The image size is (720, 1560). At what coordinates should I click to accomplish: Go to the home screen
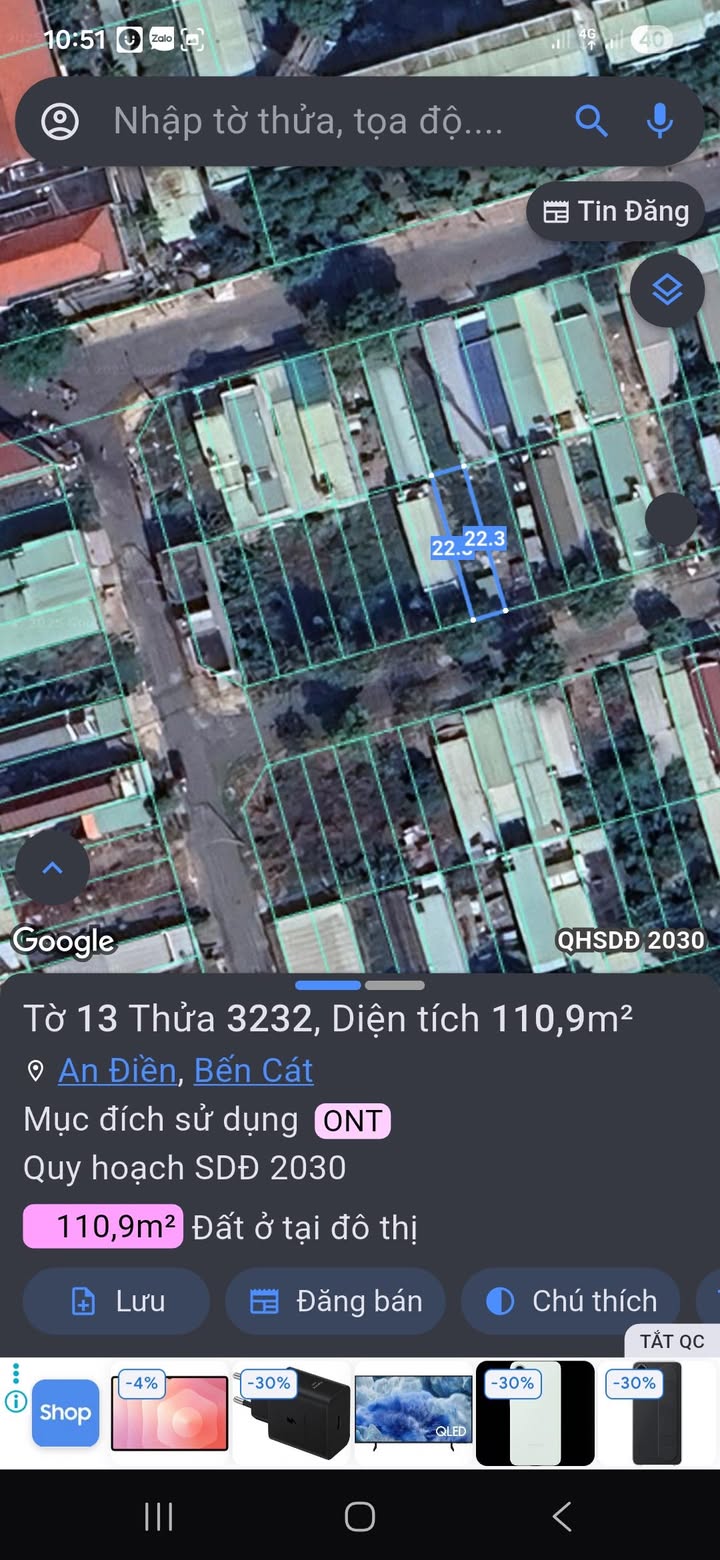click(x=360, y=1517)
